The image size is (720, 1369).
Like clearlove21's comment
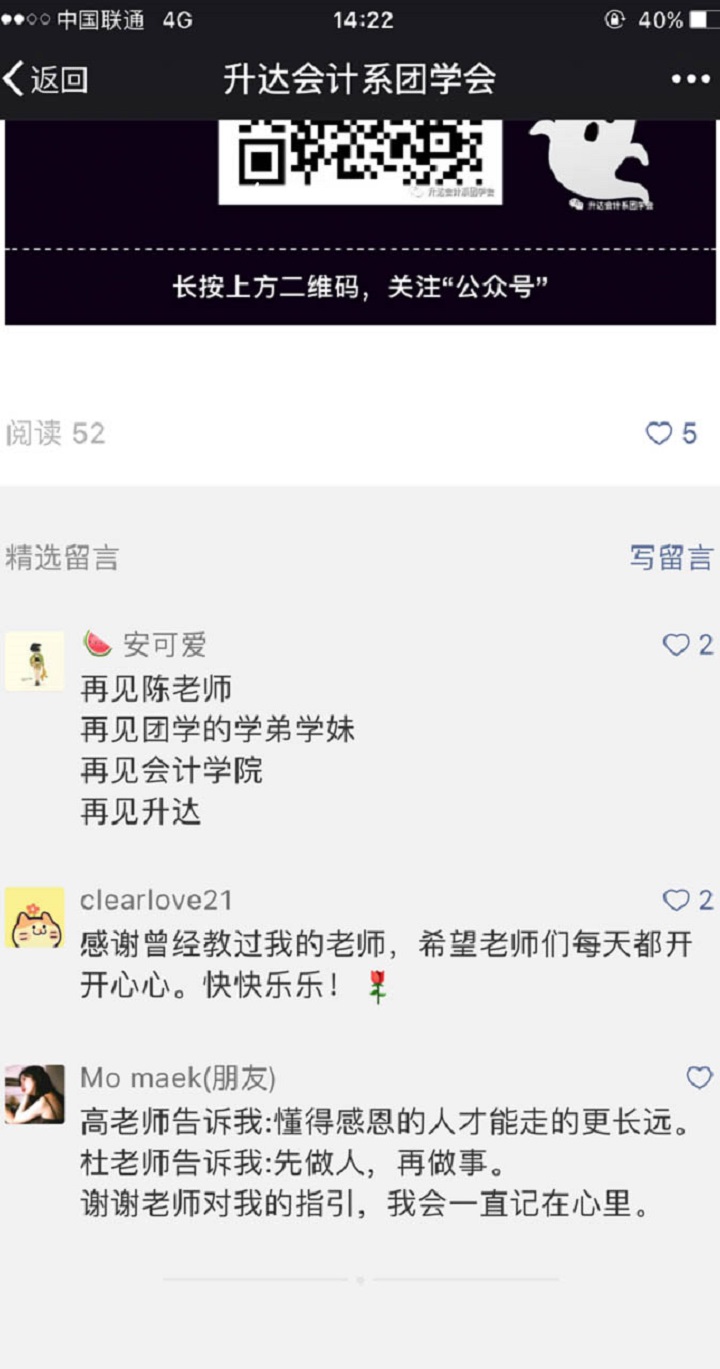678,900
